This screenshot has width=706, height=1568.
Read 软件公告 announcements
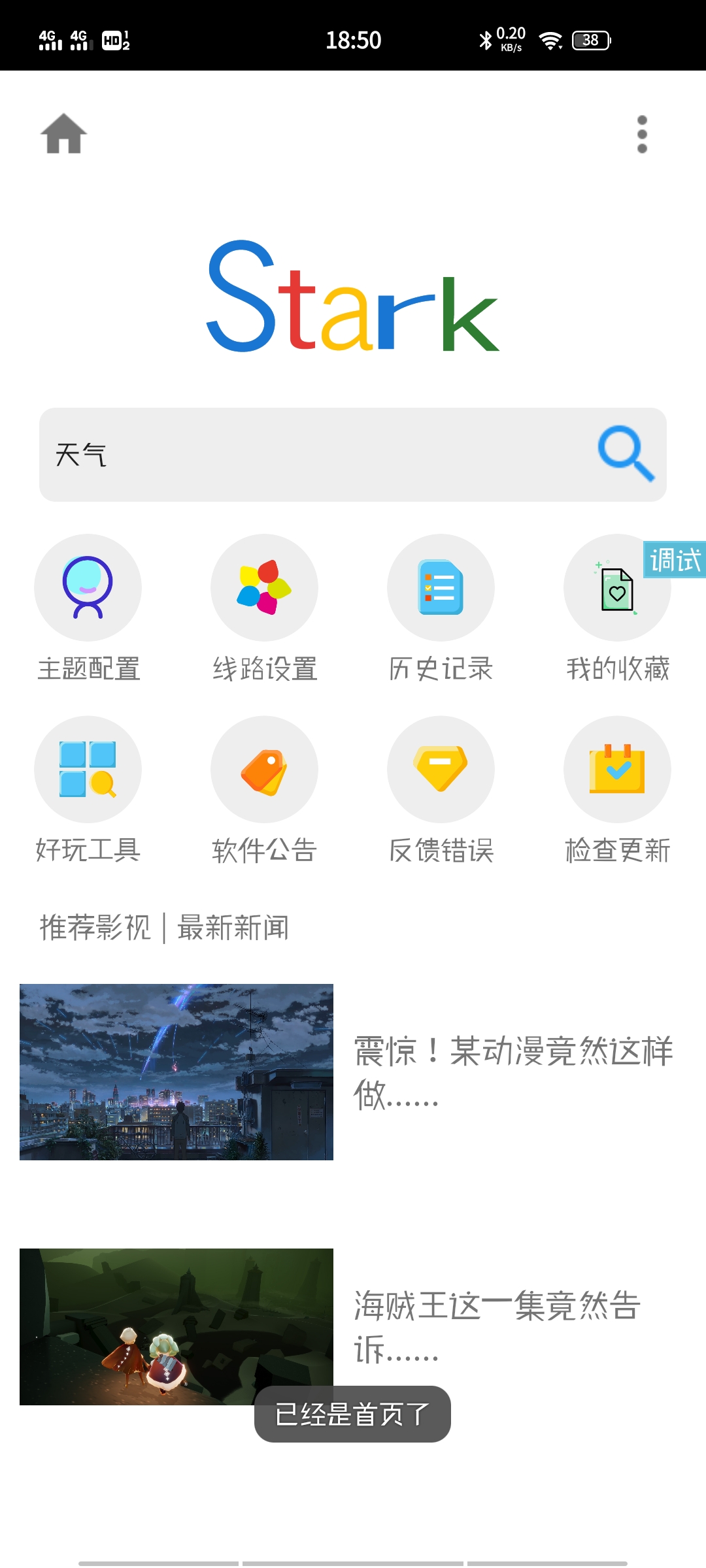tap(264, 770)
